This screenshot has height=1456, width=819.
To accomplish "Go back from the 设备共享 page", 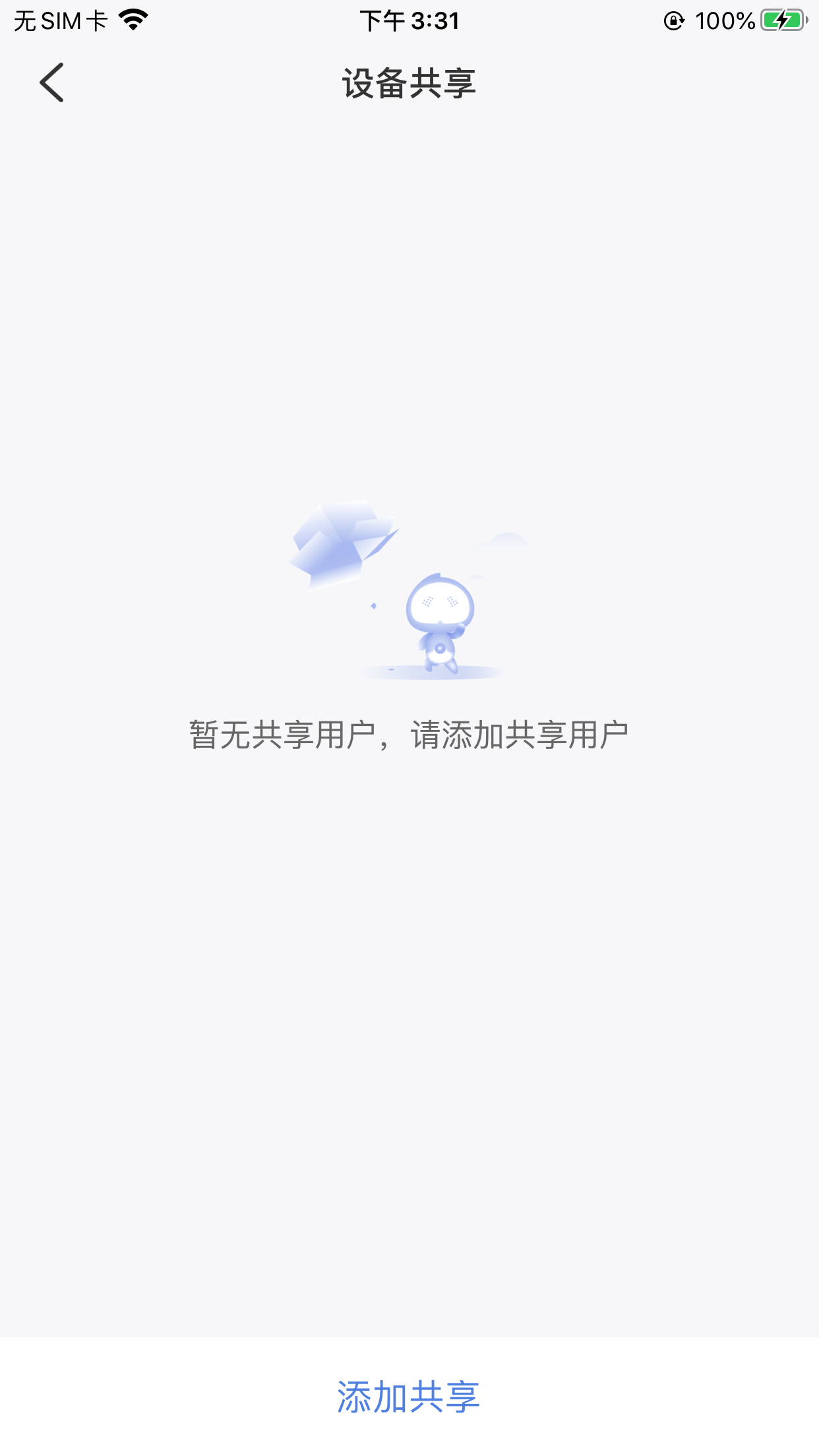I will 51,83.
